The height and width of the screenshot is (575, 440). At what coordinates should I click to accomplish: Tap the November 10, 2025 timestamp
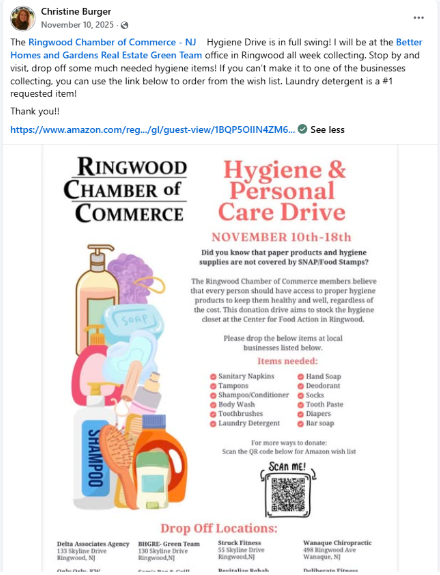(77, 25)
